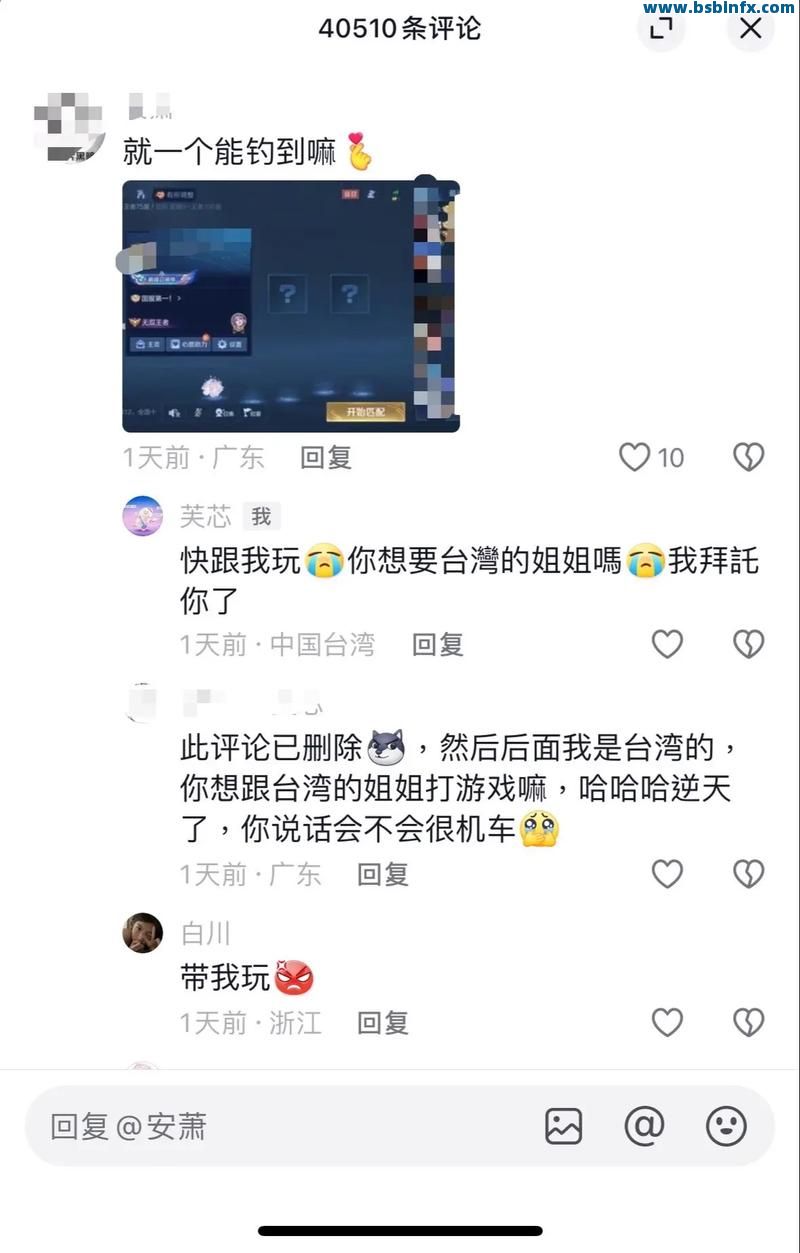800x1253 pixels.
Task: Like 白川's comment 带我玩
Action: pyautogui.click(x=667, y=1022)
